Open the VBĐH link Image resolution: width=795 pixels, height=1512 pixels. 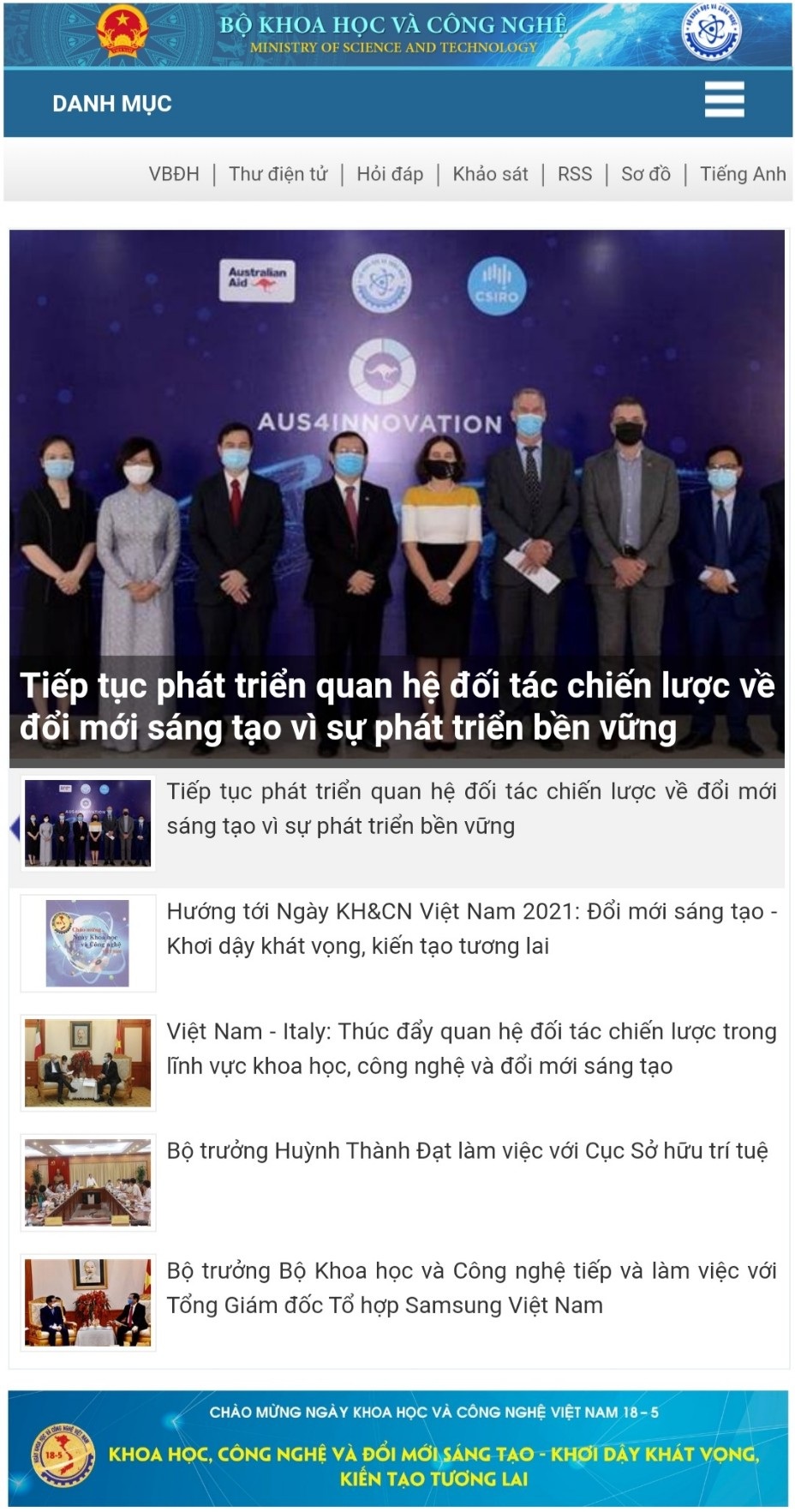tap(174, 174)
